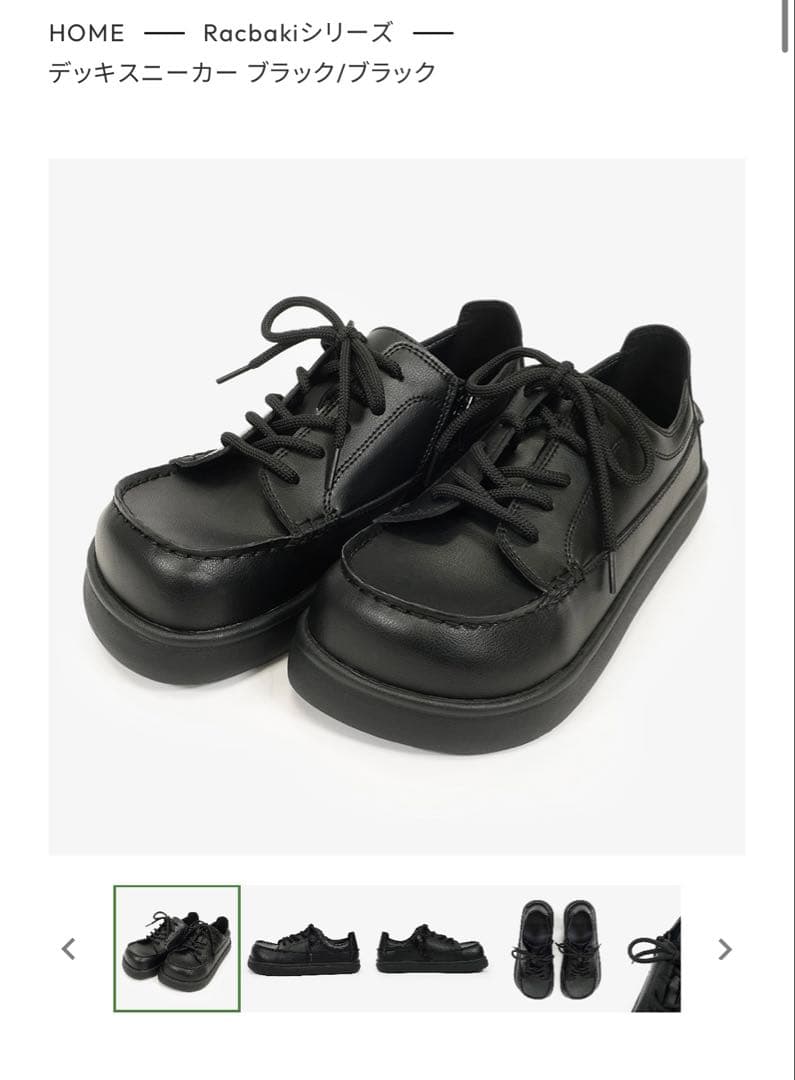Image resolution: width=795 pixels, height=1080 pixels.
Task: Select the highlighted pair-of-shoes angled thumbnail
Action: [x=177, y=949]
